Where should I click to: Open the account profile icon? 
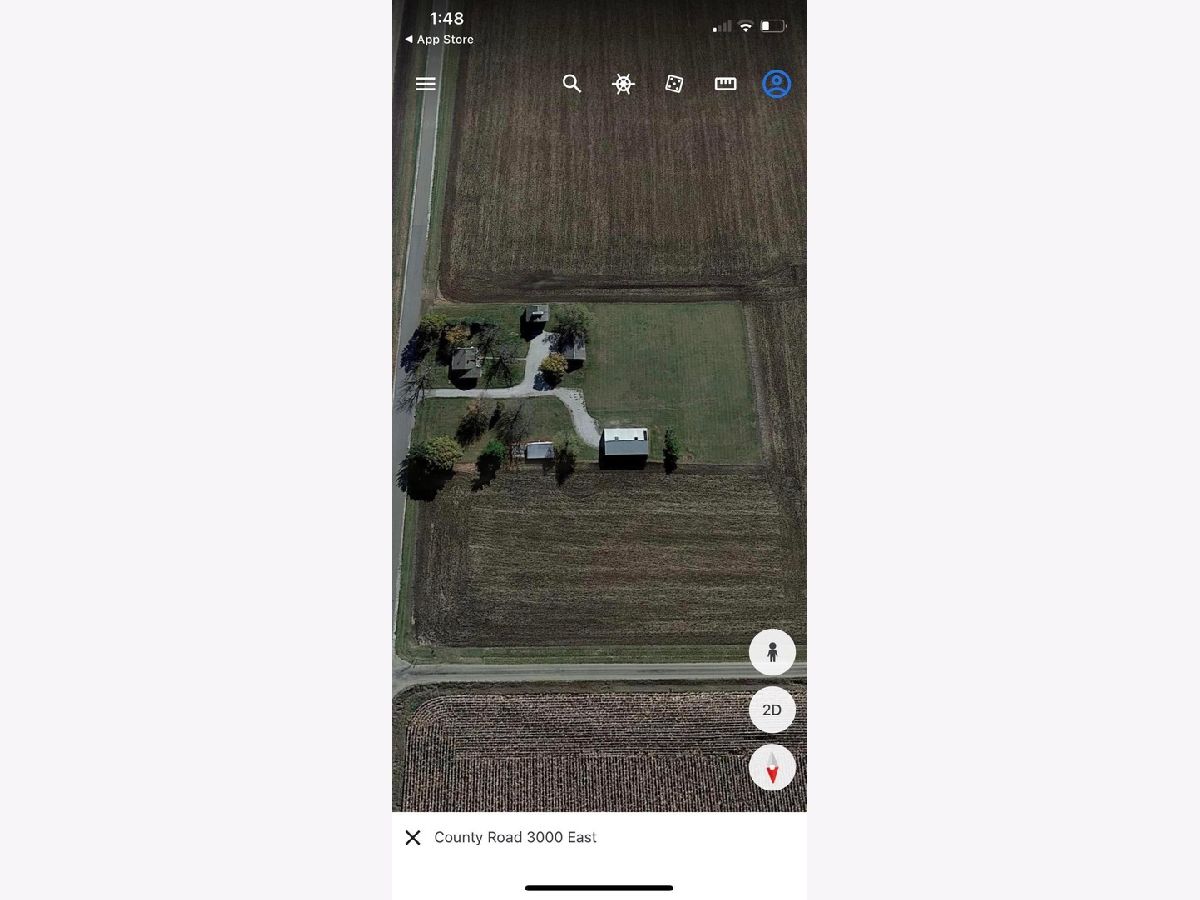coord(776,84)
